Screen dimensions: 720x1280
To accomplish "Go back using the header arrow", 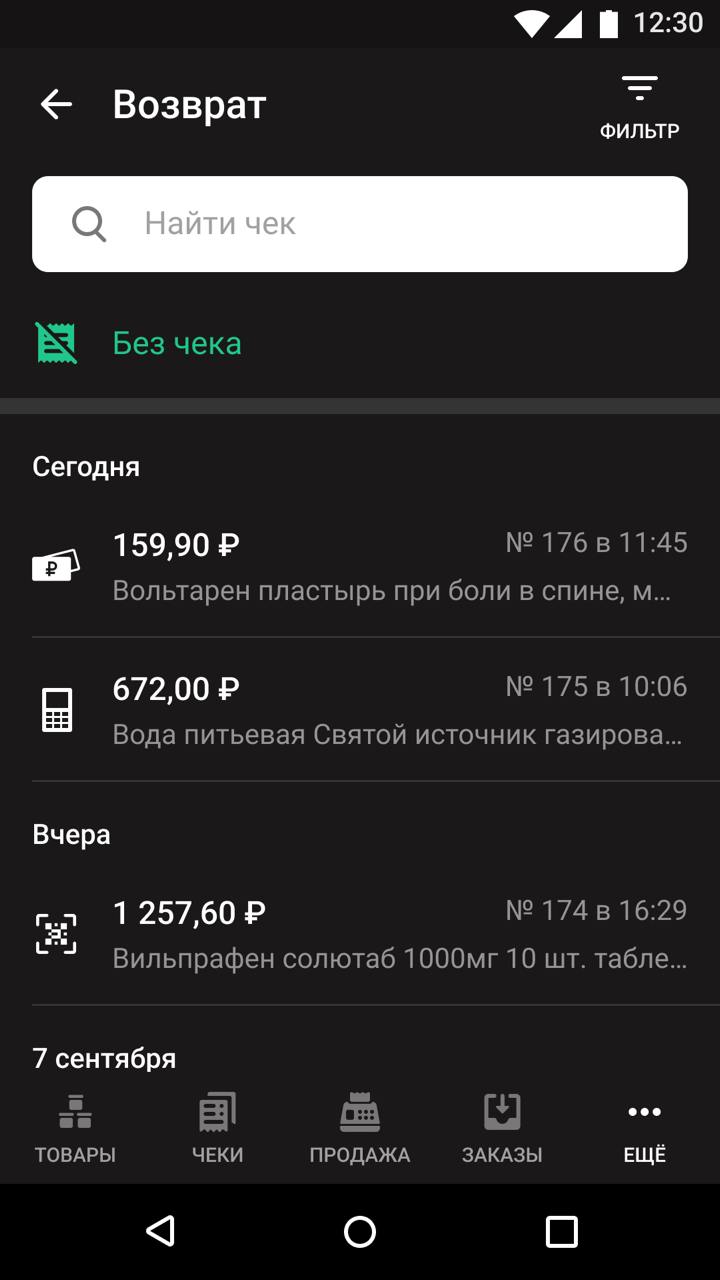I will (56, 104).
